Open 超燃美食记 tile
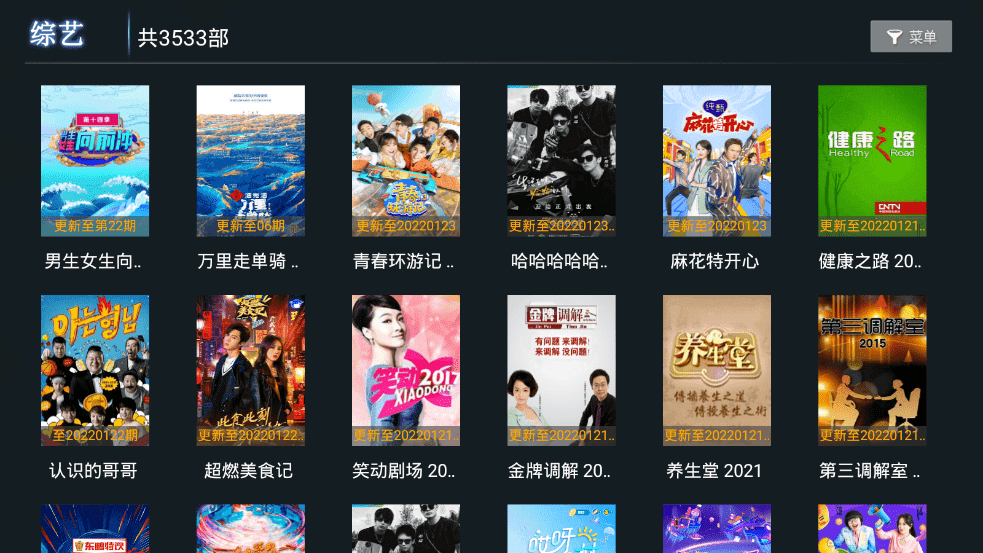This screenshot has width=983, height=553. click(250, 371)
